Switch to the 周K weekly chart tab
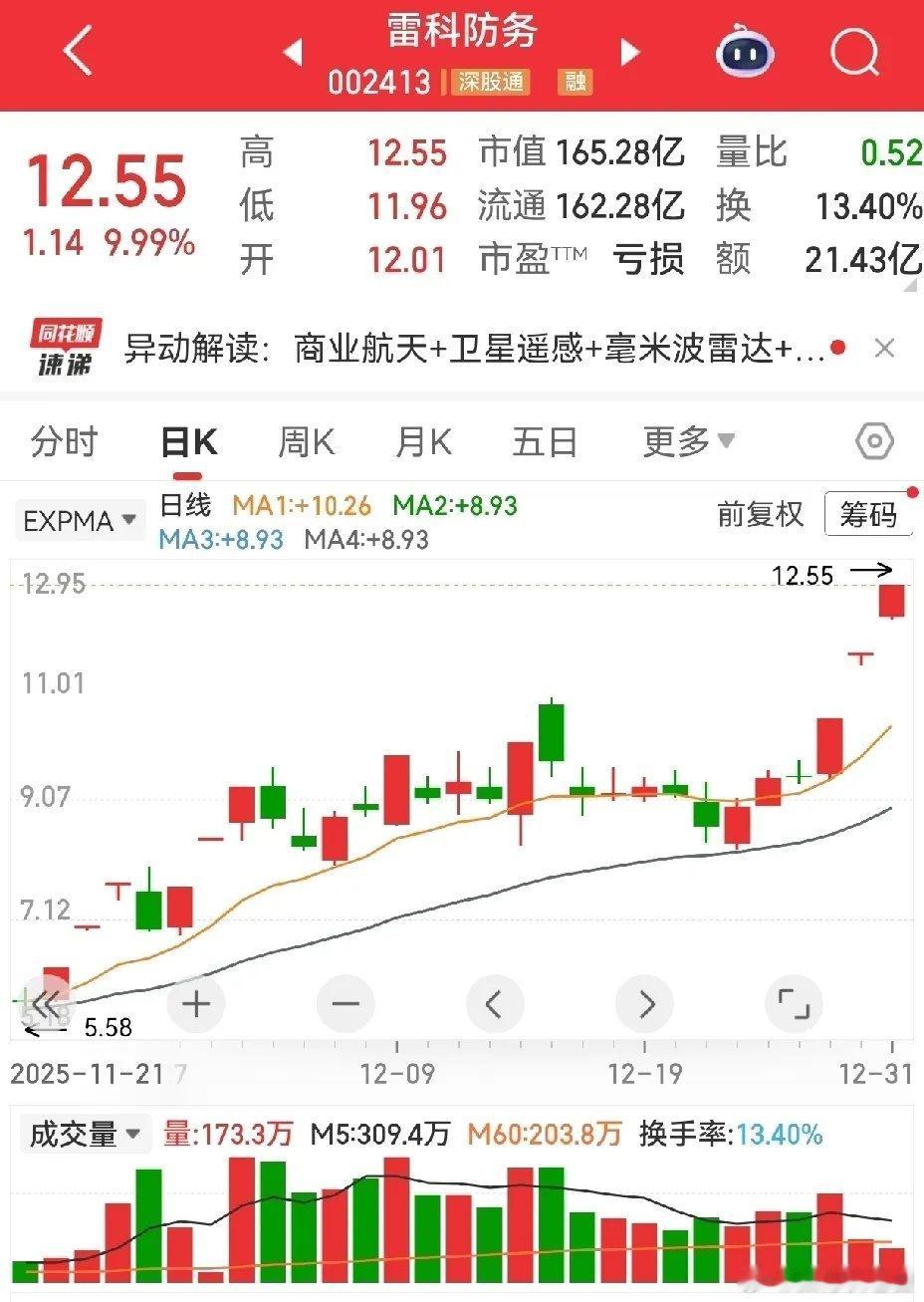Screen dimensions: 924x1302 coord(306,440)
